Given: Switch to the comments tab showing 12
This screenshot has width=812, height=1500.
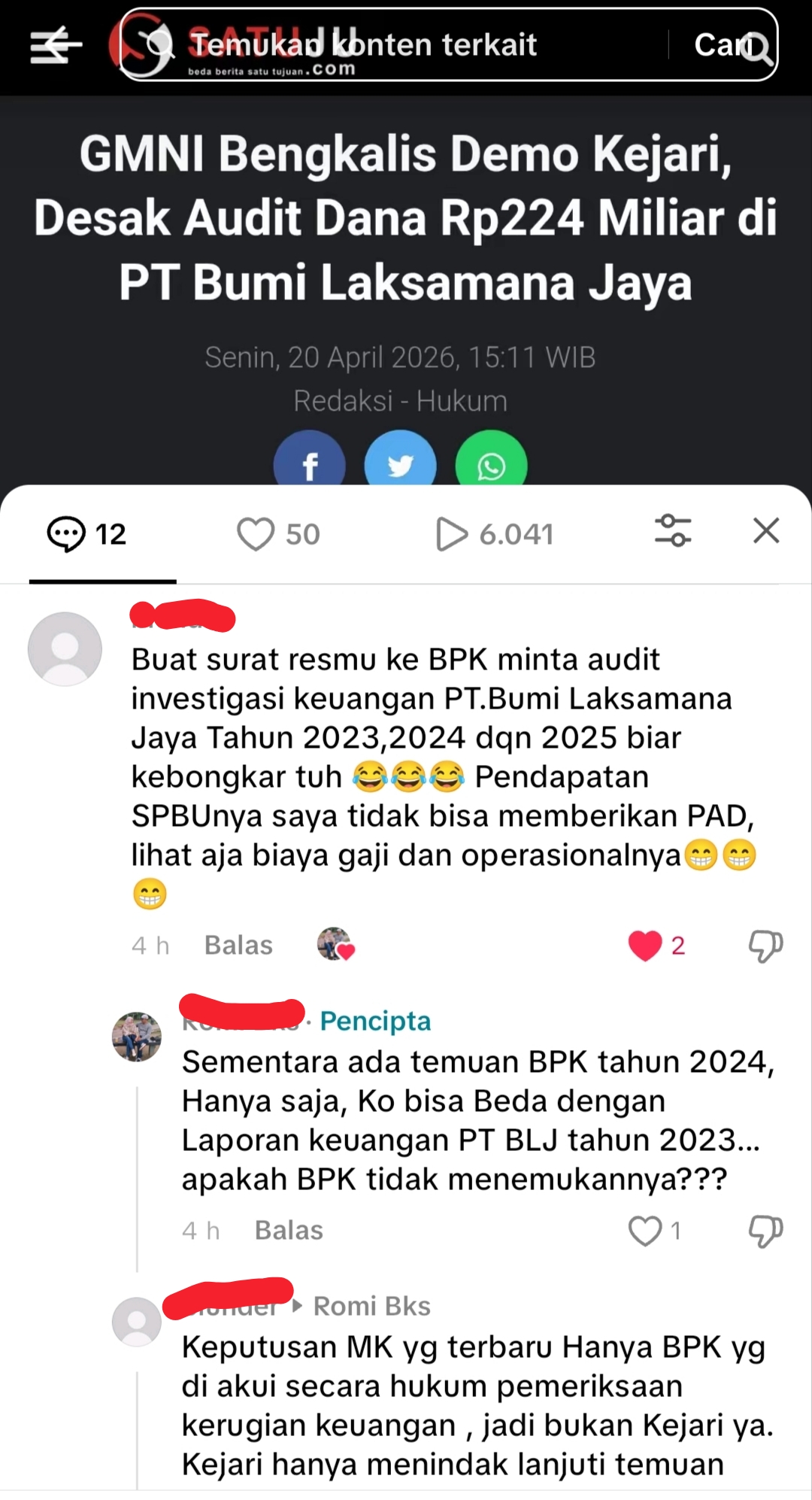Looking at the screenshot, I should [x=87, y=534].
